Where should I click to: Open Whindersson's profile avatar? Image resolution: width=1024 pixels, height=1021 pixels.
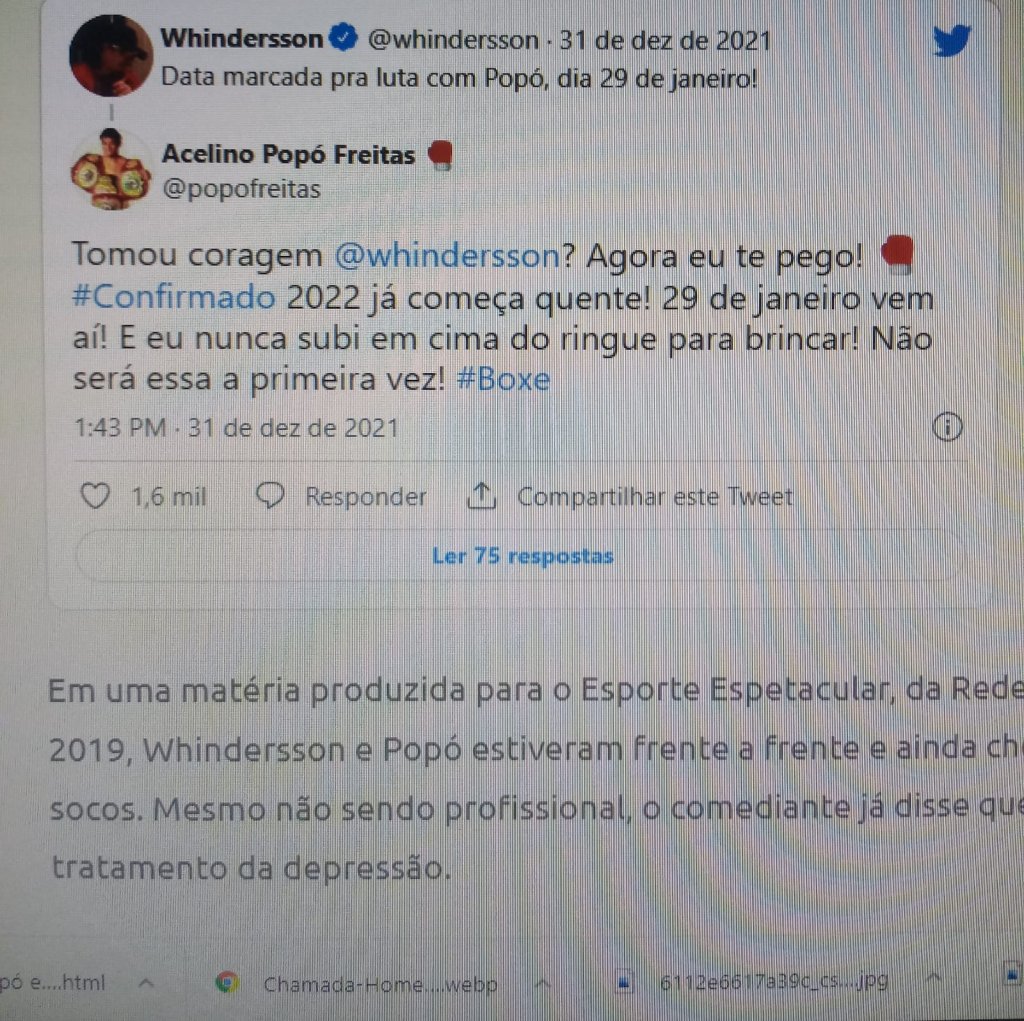point(111,55)
